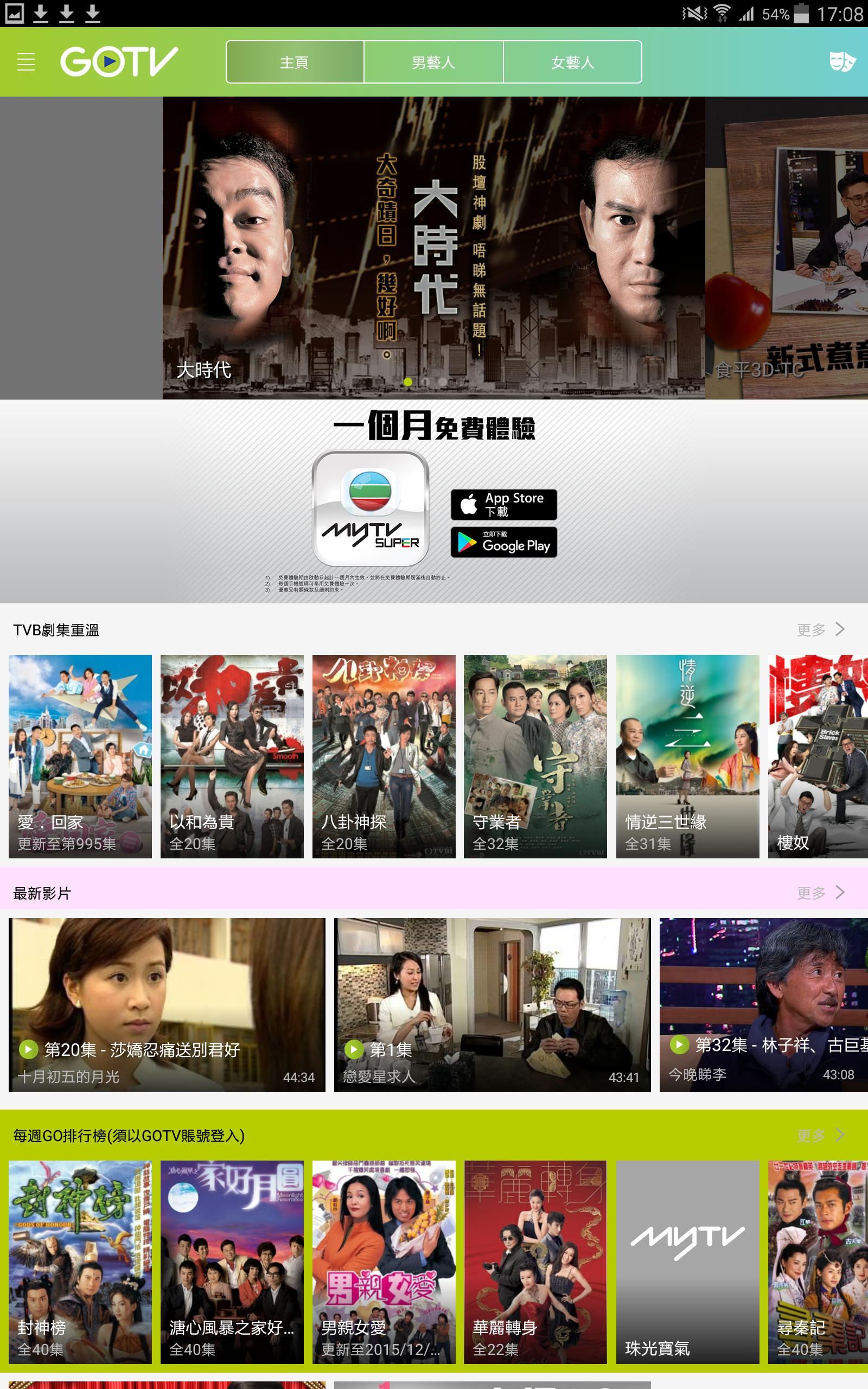Switch to the 男藝人 tab
The width and height of the screenshot is (868, 1389).
tap(433, 62)
